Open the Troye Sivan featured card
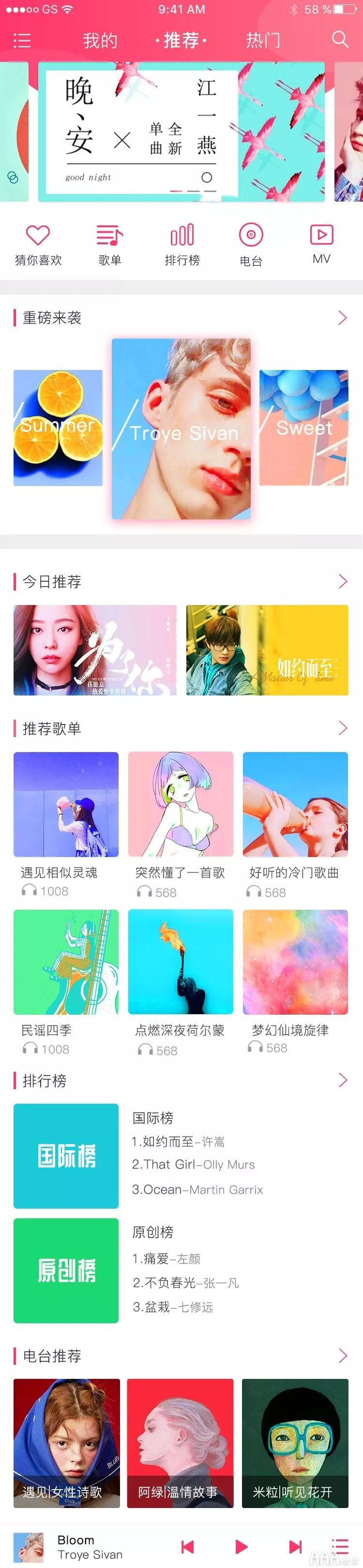The width and height of the screenshot is (363, 1568). [x=181, y=429]
